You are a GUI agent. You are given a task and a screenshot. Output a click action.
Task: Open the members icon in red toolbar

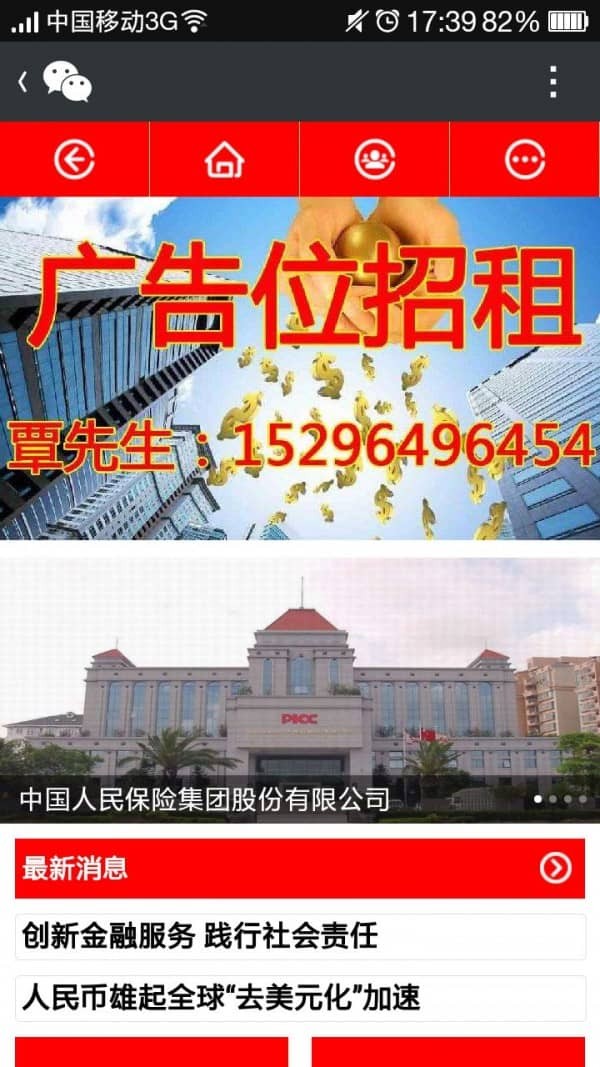(374, 159)
